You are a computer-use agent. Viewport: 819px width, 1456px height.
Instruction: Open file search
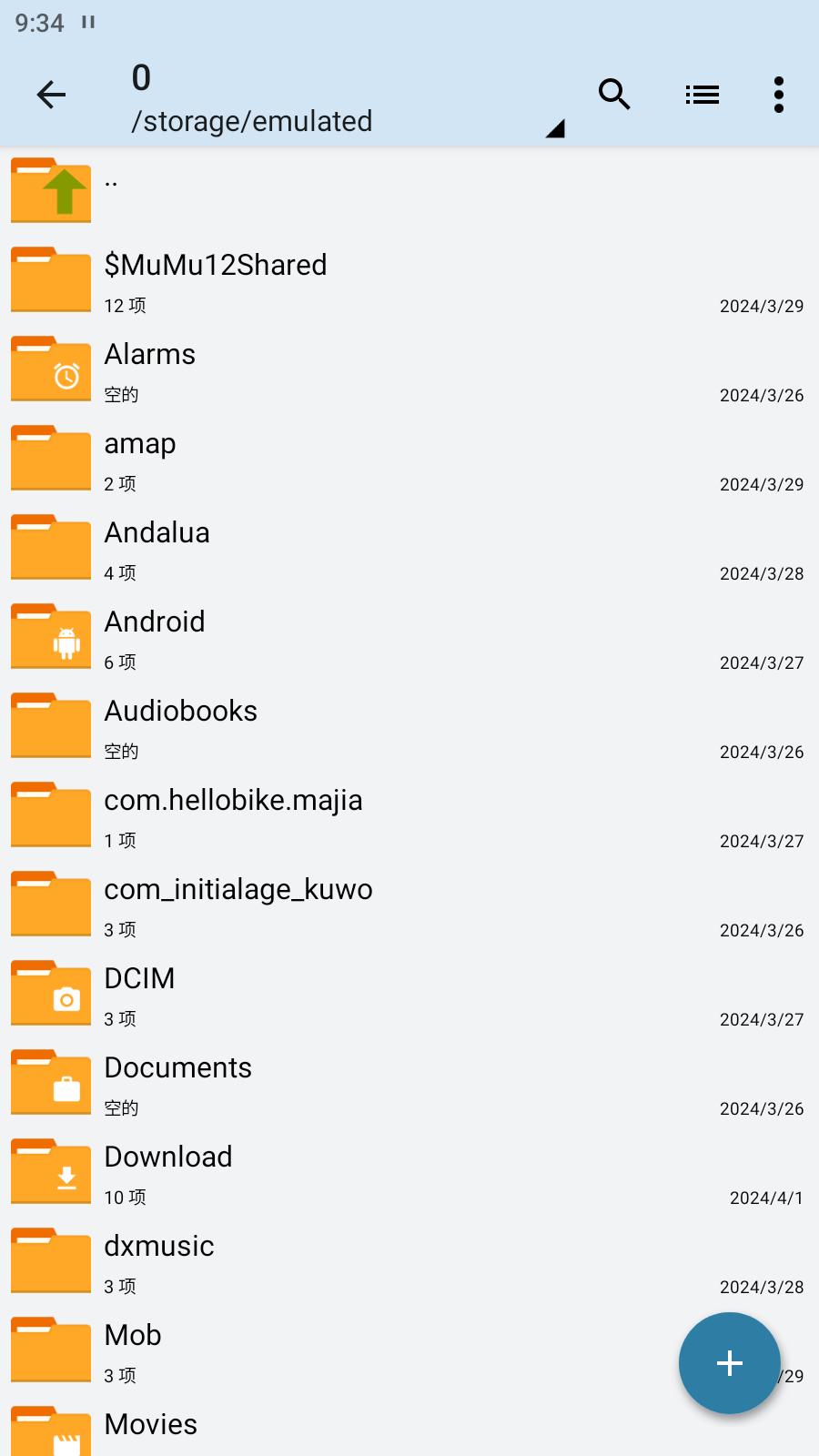pyautogui.click(x=614, y=95)
